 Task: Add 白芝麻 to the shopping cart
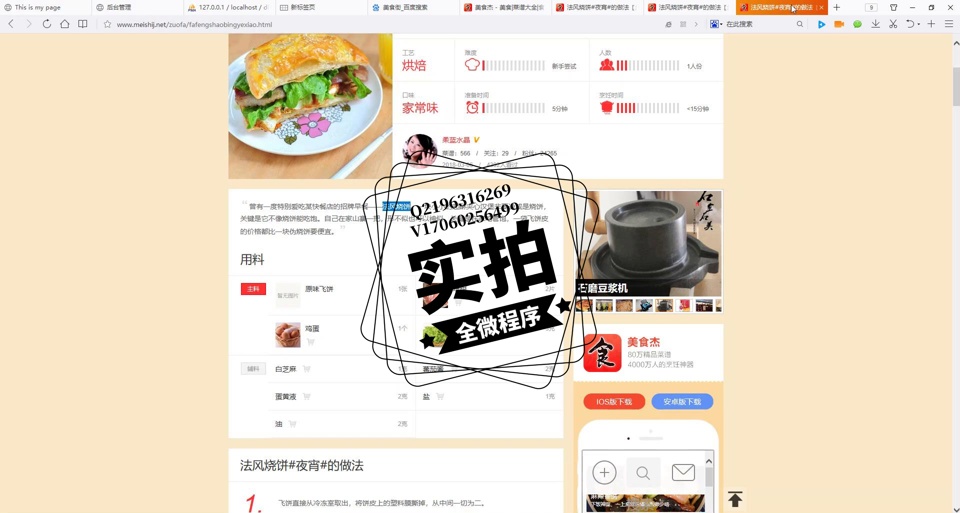coord(306,369)
